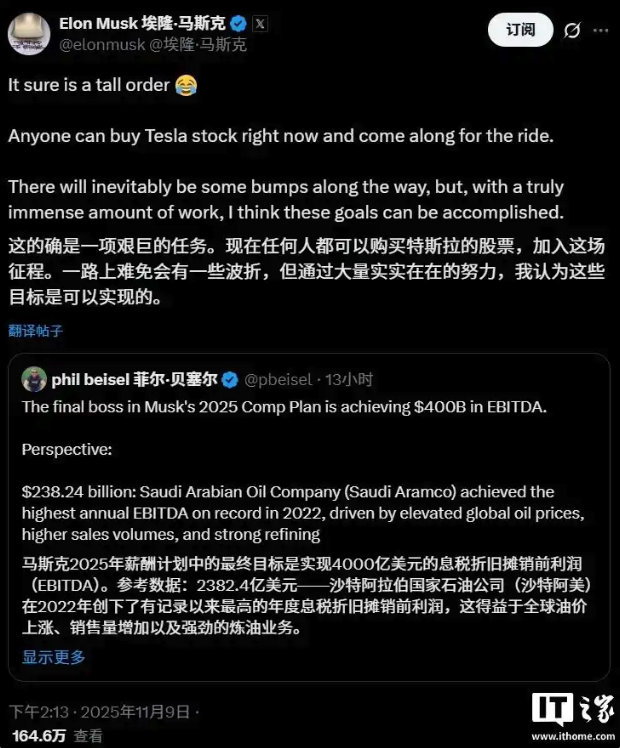This screenshot has height=748, width=620.
Task: Open the @elonmusk handle link
Action: (101, 45)
